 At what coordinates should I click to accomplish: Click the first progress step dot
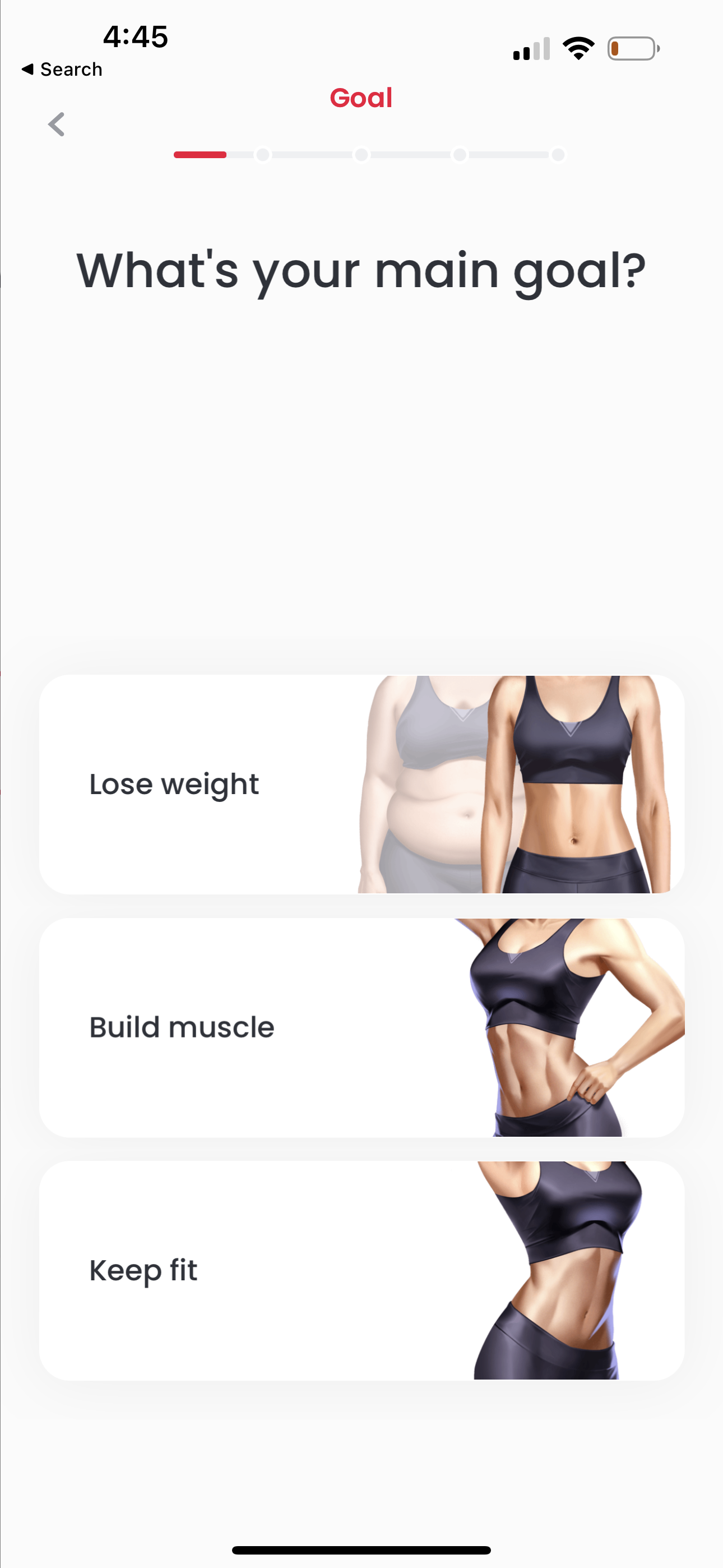(x=265, y=155)
